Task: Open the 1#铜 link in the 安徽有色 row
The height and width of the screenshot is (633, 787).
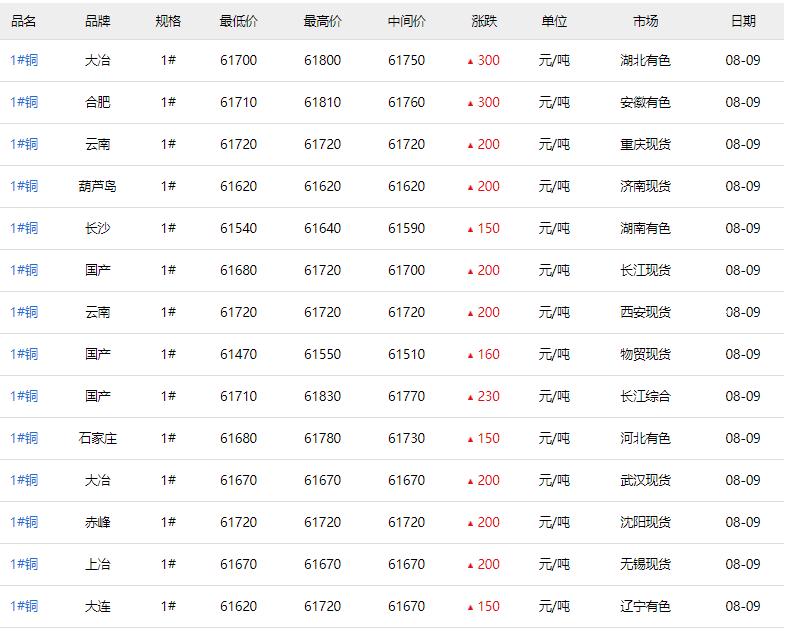Action: click(24, 102)
